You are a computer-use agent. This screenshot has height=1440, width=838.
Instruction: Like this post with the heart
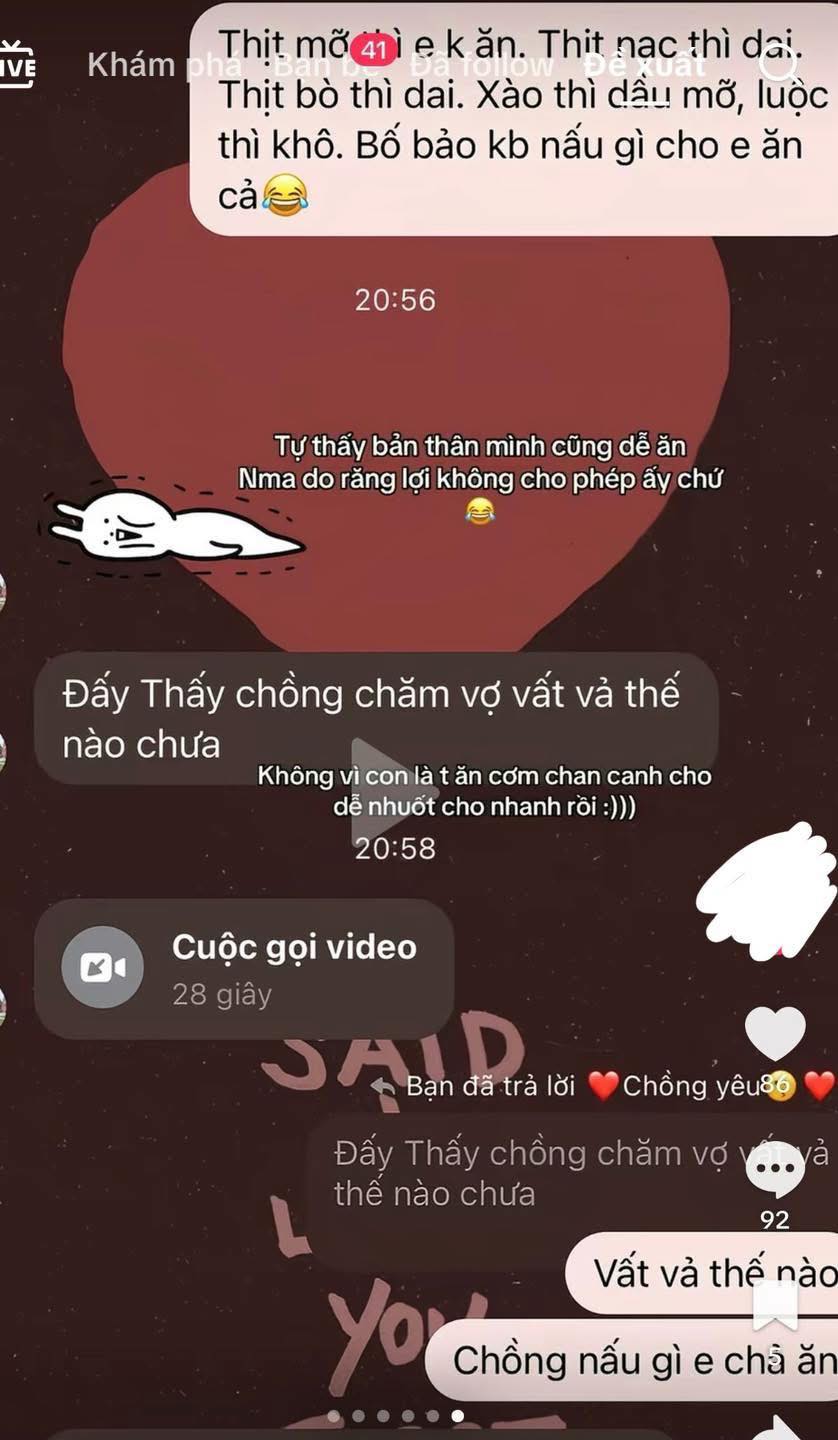click(x=775, y=1033)
